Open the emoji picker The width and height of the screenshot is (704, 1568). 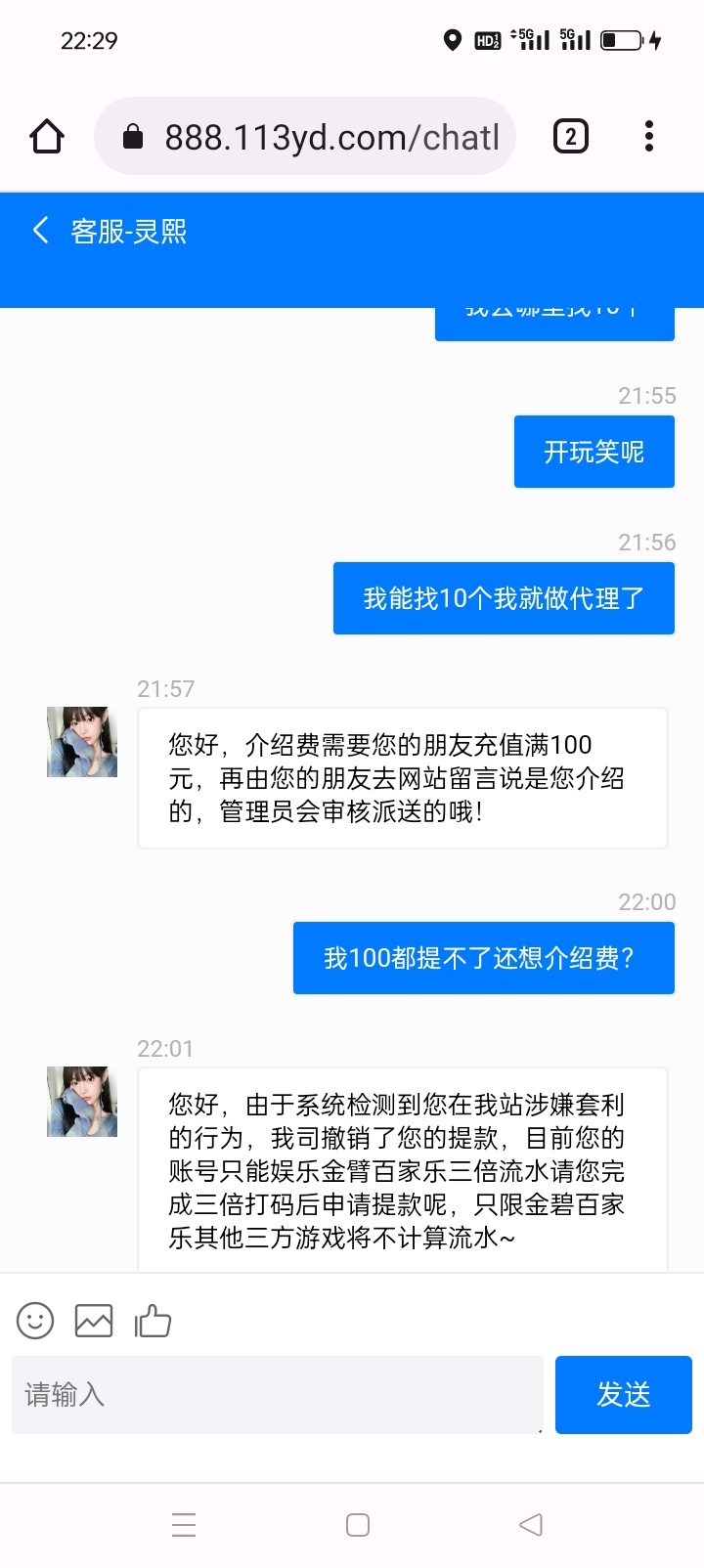(x=35, y=1321)
